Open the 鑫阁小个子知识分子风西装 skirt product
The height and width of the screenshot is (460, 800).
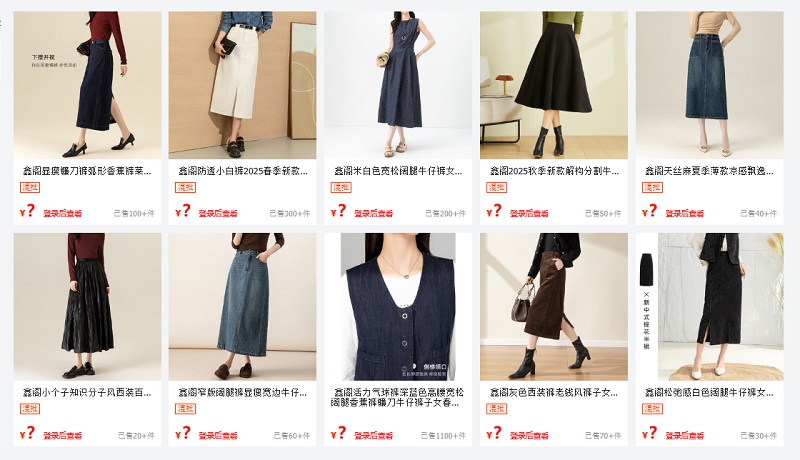point(87,393)
